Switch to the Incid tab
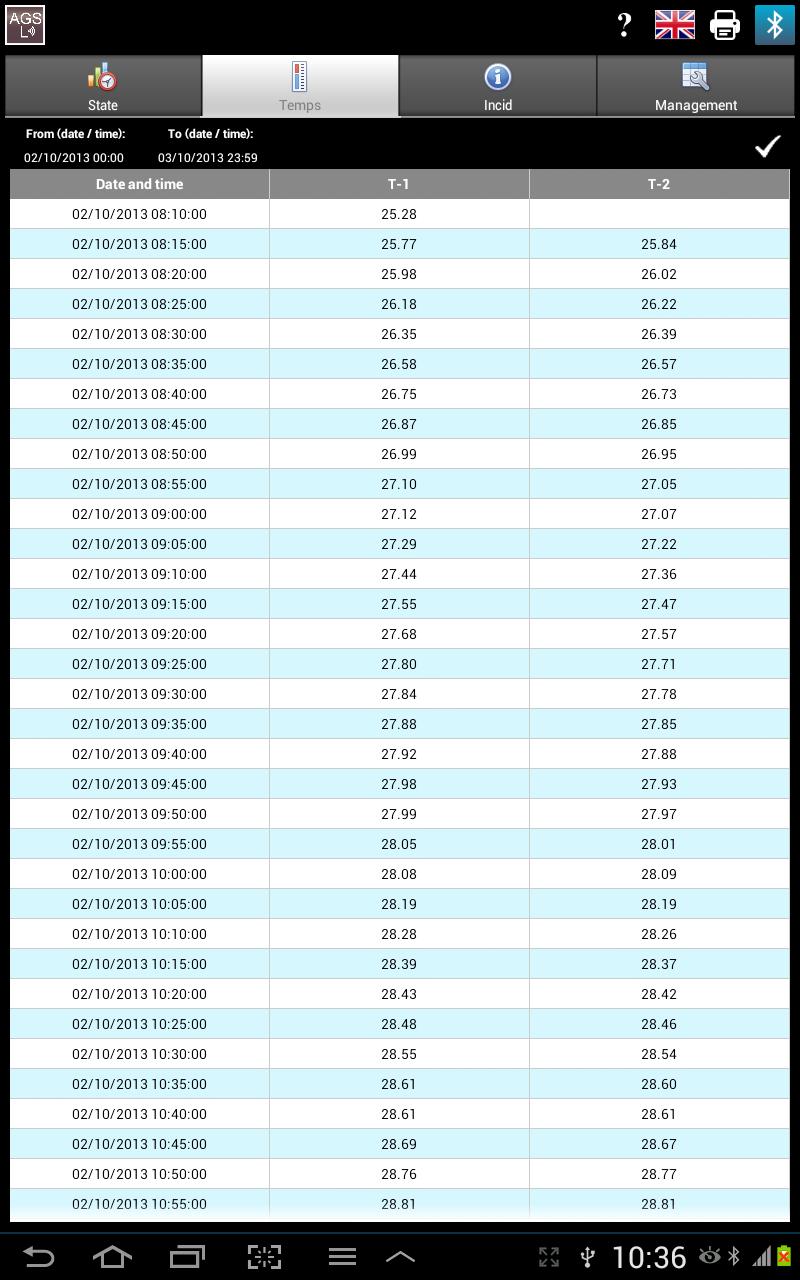Image resolution: width=800 pixels, height=1280 pixels. (498, 87)
